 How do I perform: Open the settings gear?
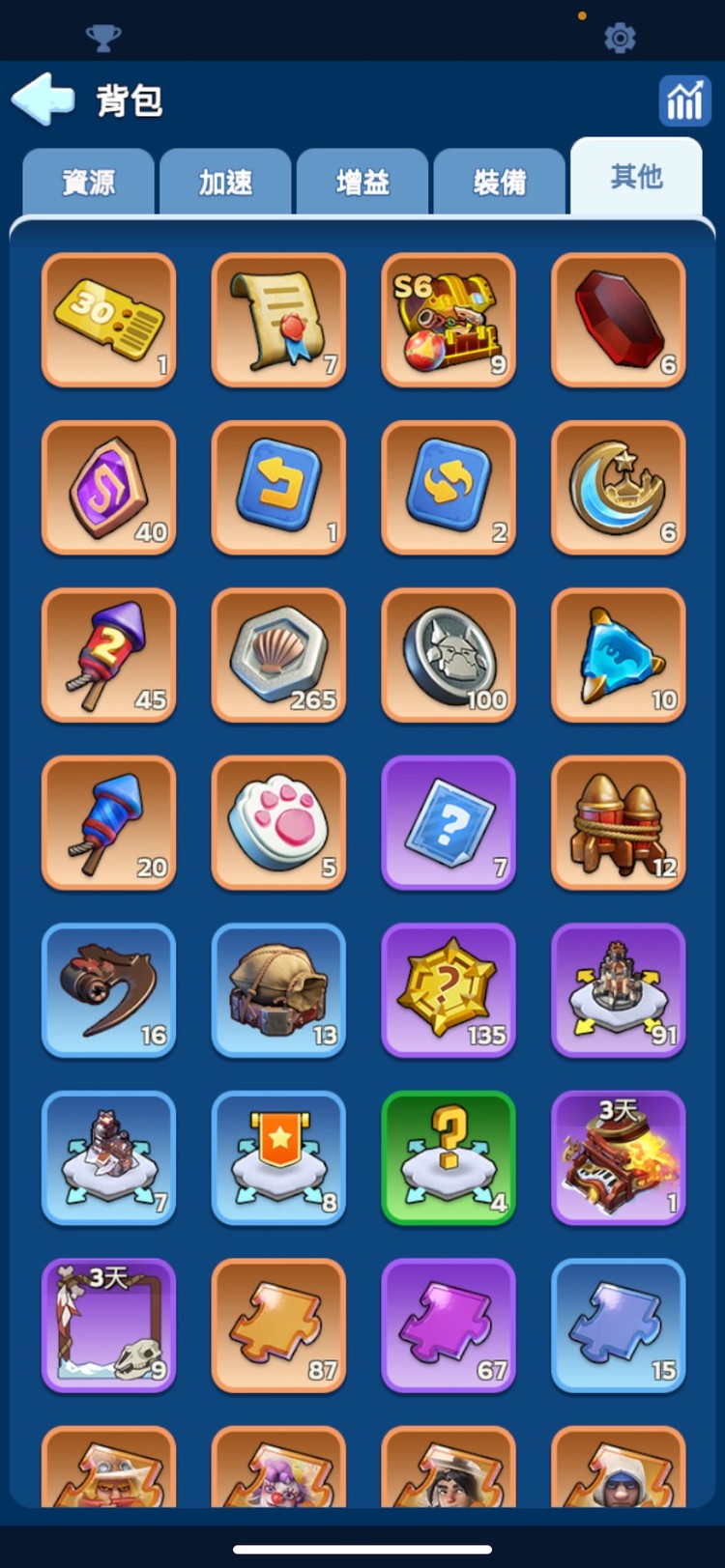pyautogui.click(x=620, y=38)
